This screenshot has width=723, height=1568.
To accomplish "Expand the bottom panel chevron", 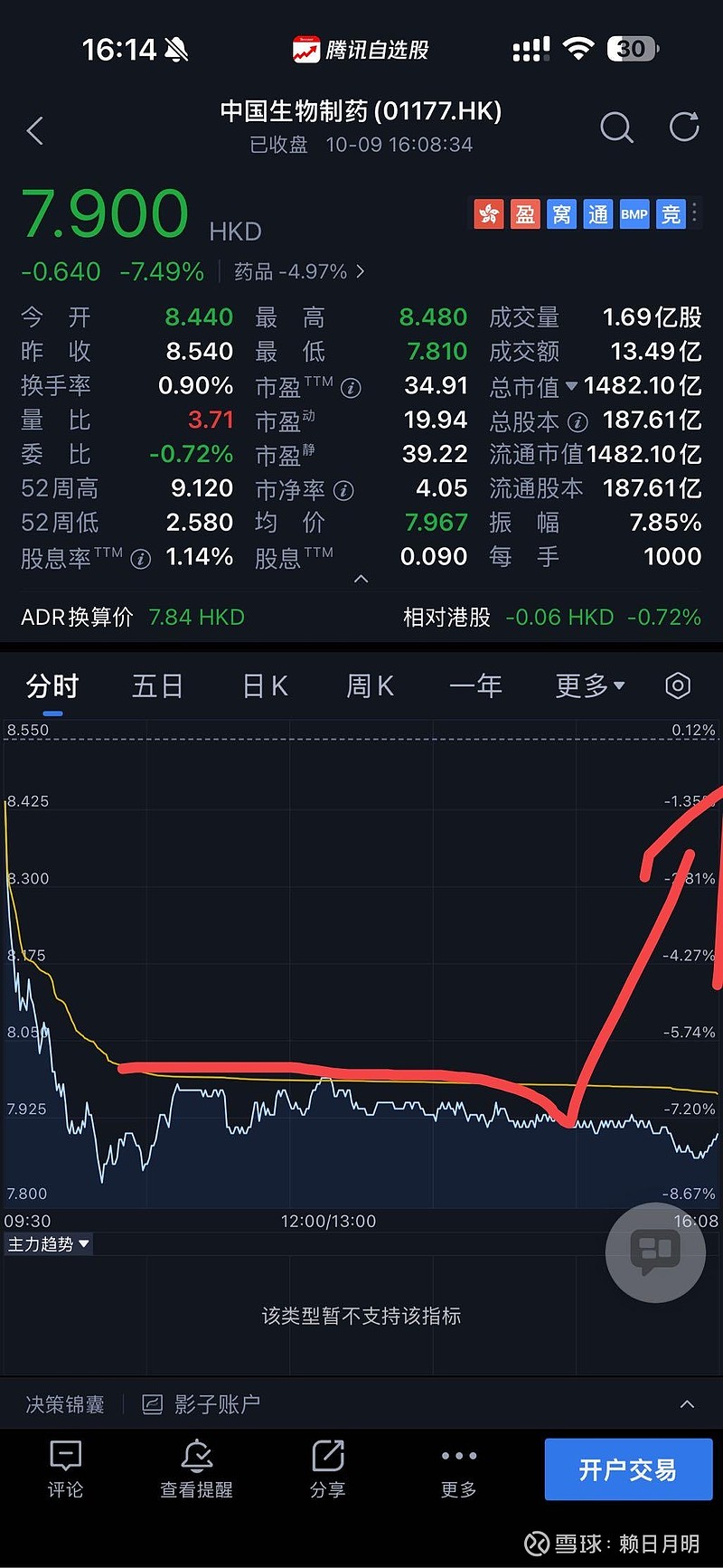I will pos(687,1404).
